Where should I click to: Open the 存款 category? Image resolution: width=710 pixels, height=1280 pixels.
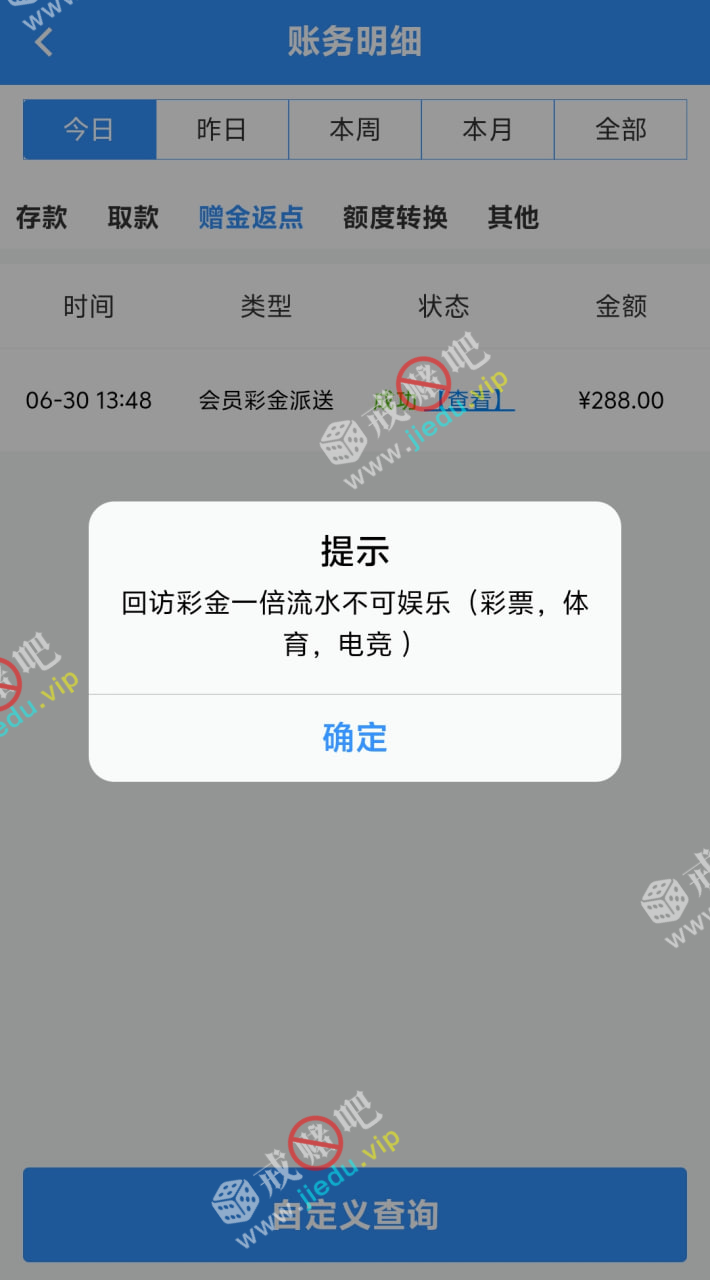(42, 217)
